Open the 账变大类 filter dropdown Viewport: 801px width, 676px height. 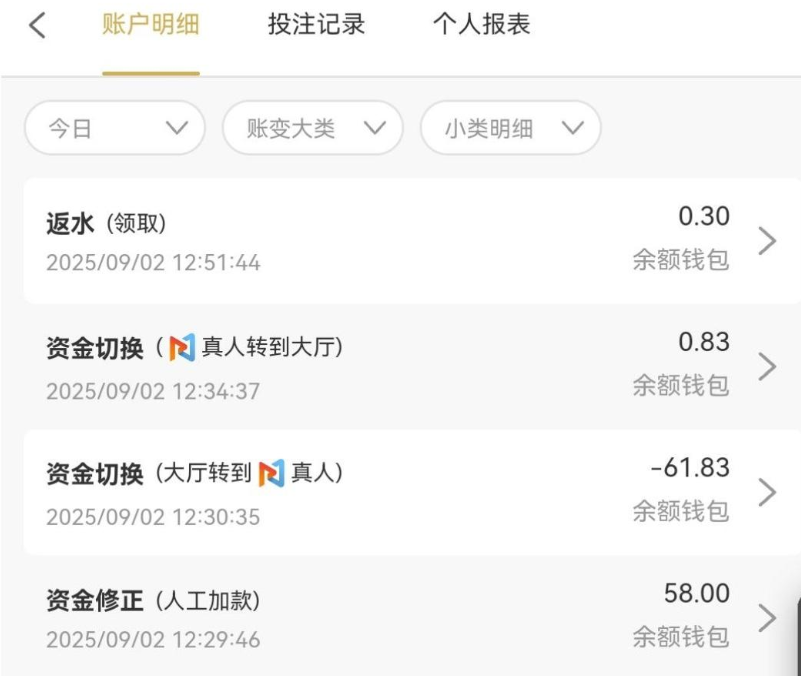tap(313, 128)
